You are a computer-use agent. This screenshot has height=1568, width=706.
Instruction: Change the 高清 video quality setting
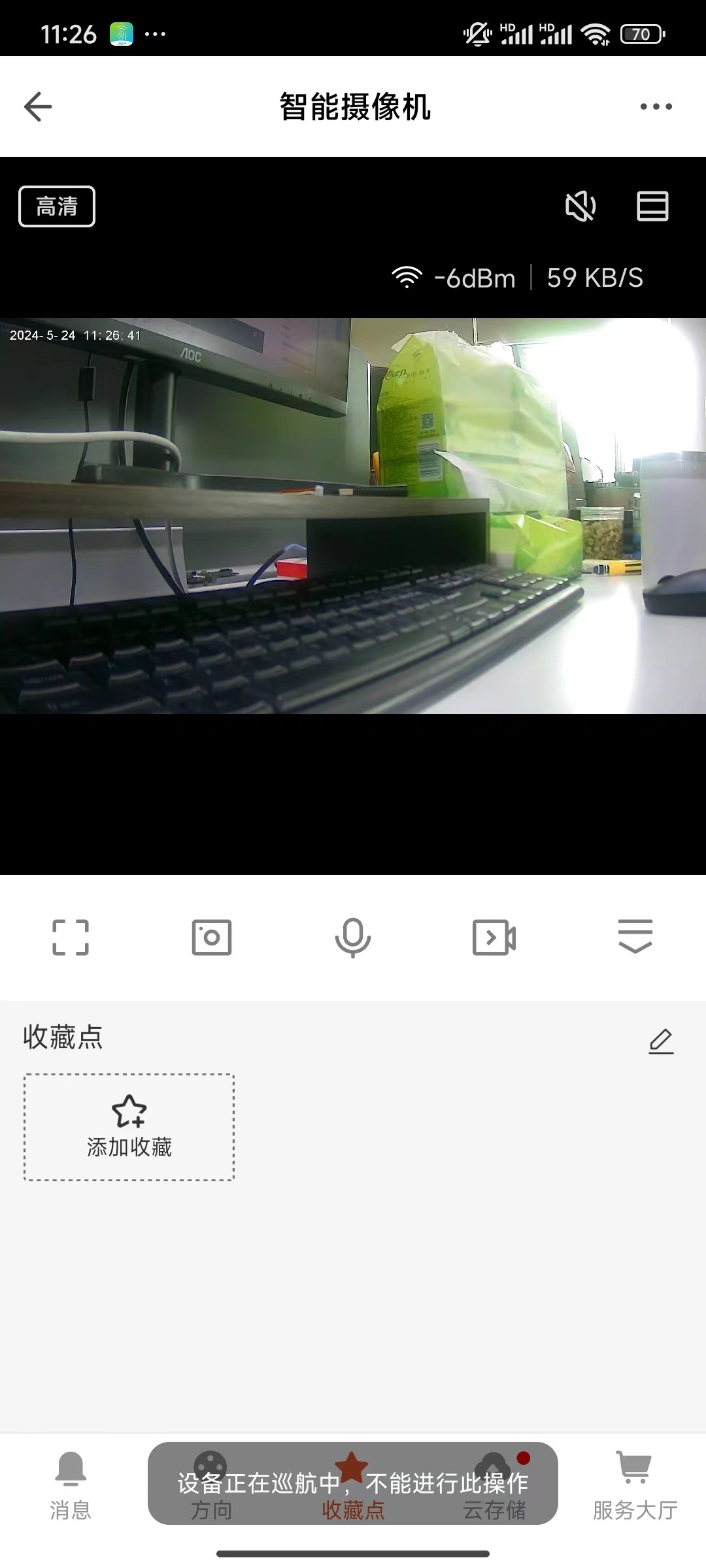(x=57, y=206)
